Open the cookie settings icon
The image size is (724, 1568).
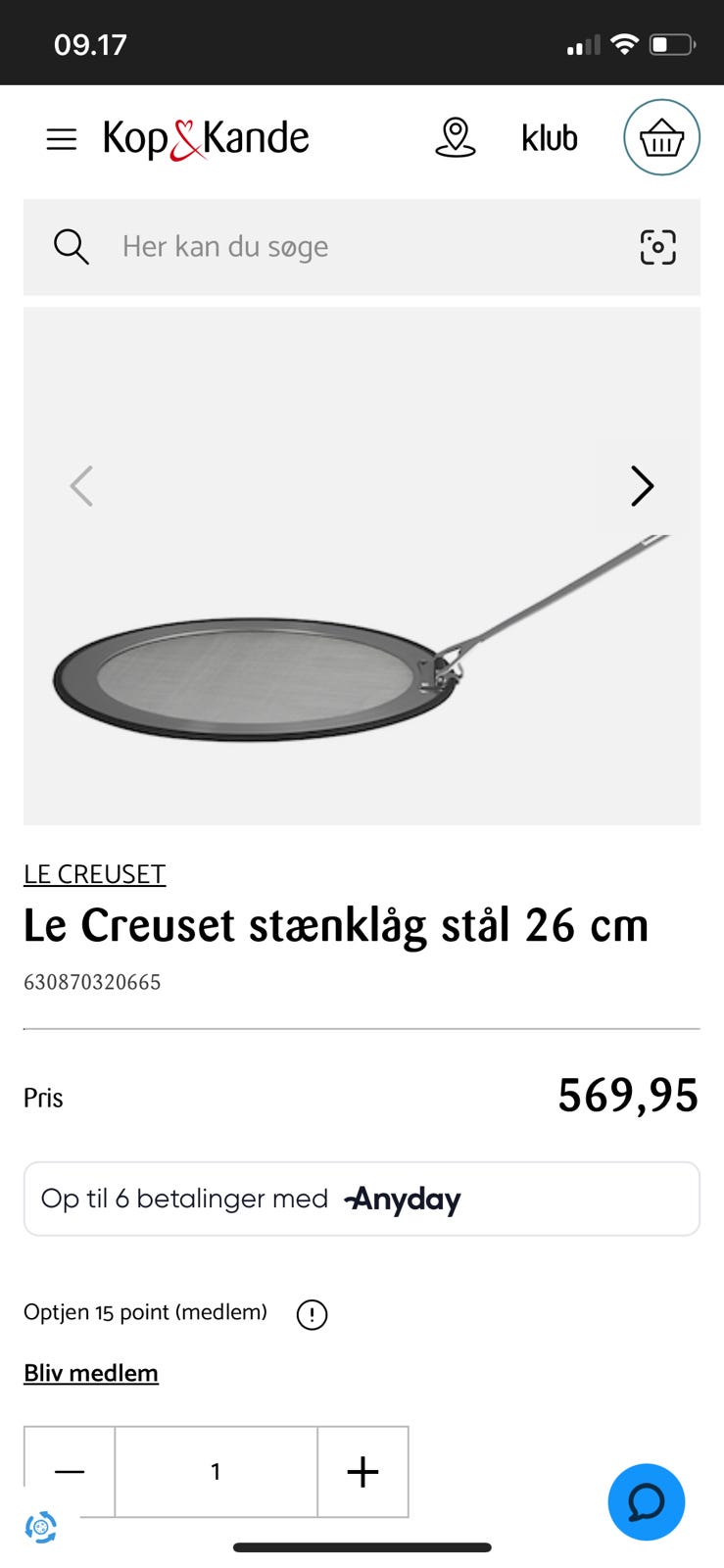(41, 1527)
